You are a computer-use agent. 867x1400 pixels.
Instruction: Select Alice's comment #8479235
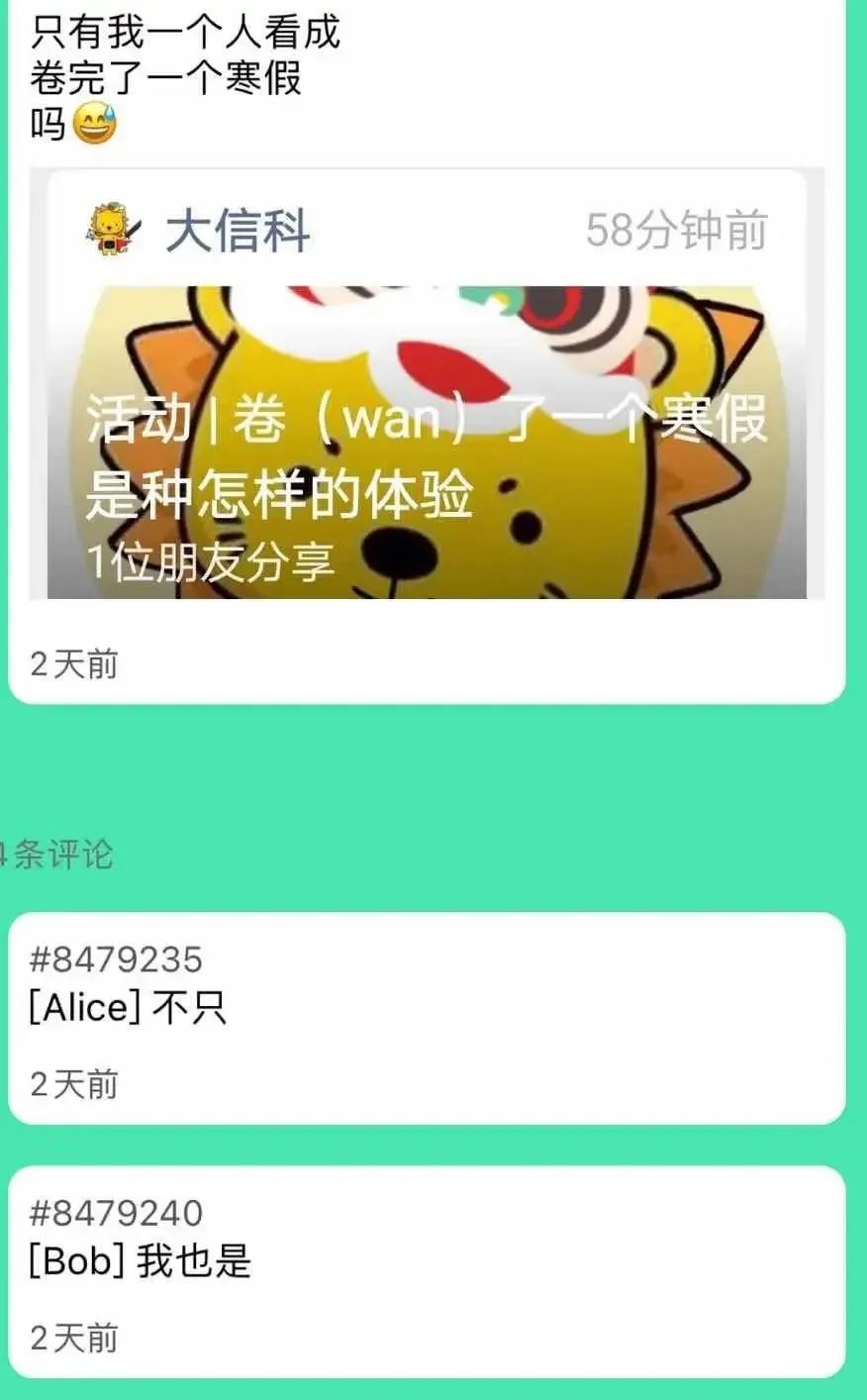(427, 1018)
